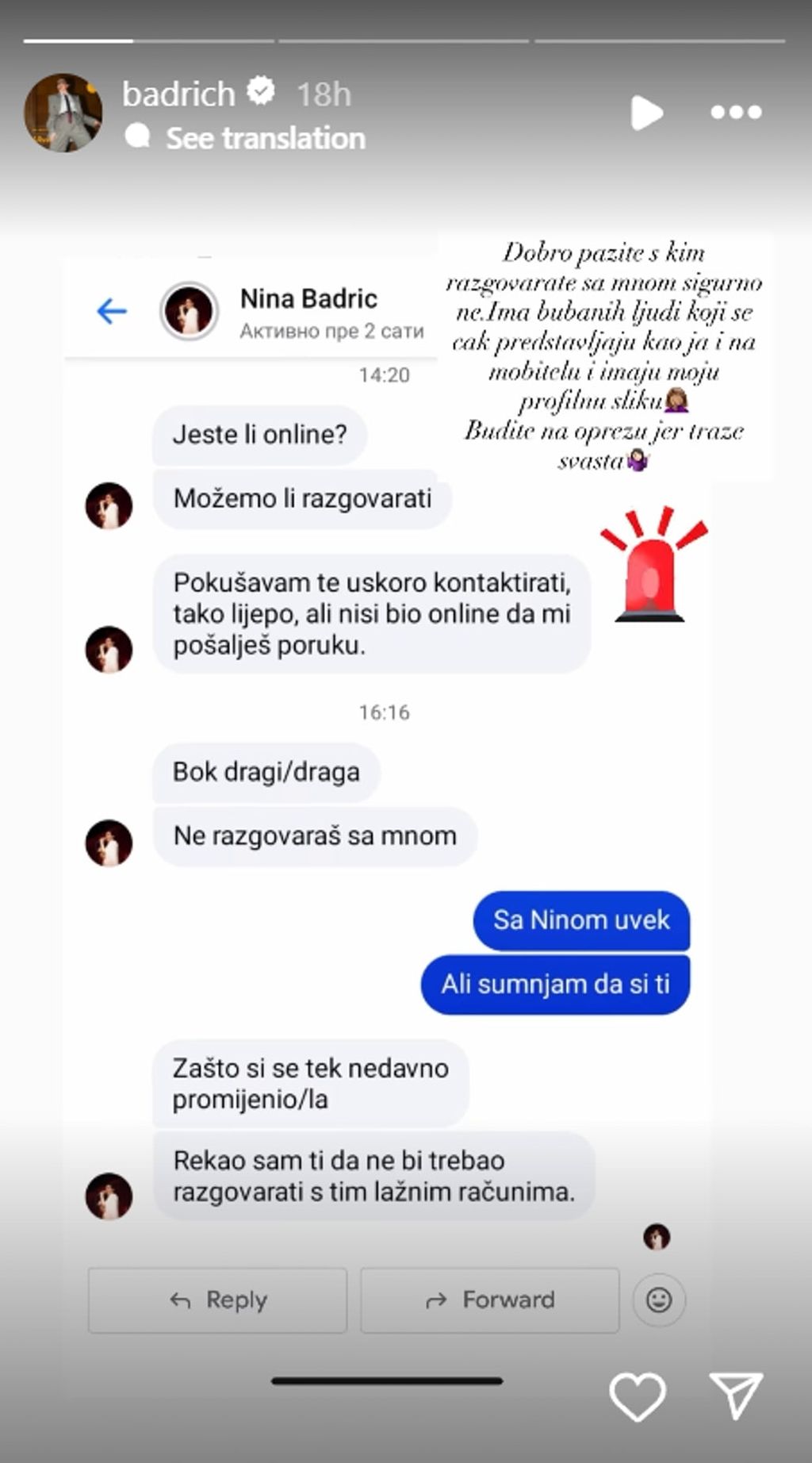Tap the Nina Badric name in chat header
This screenshot has width=812, height=1463.
pos(308,299)
